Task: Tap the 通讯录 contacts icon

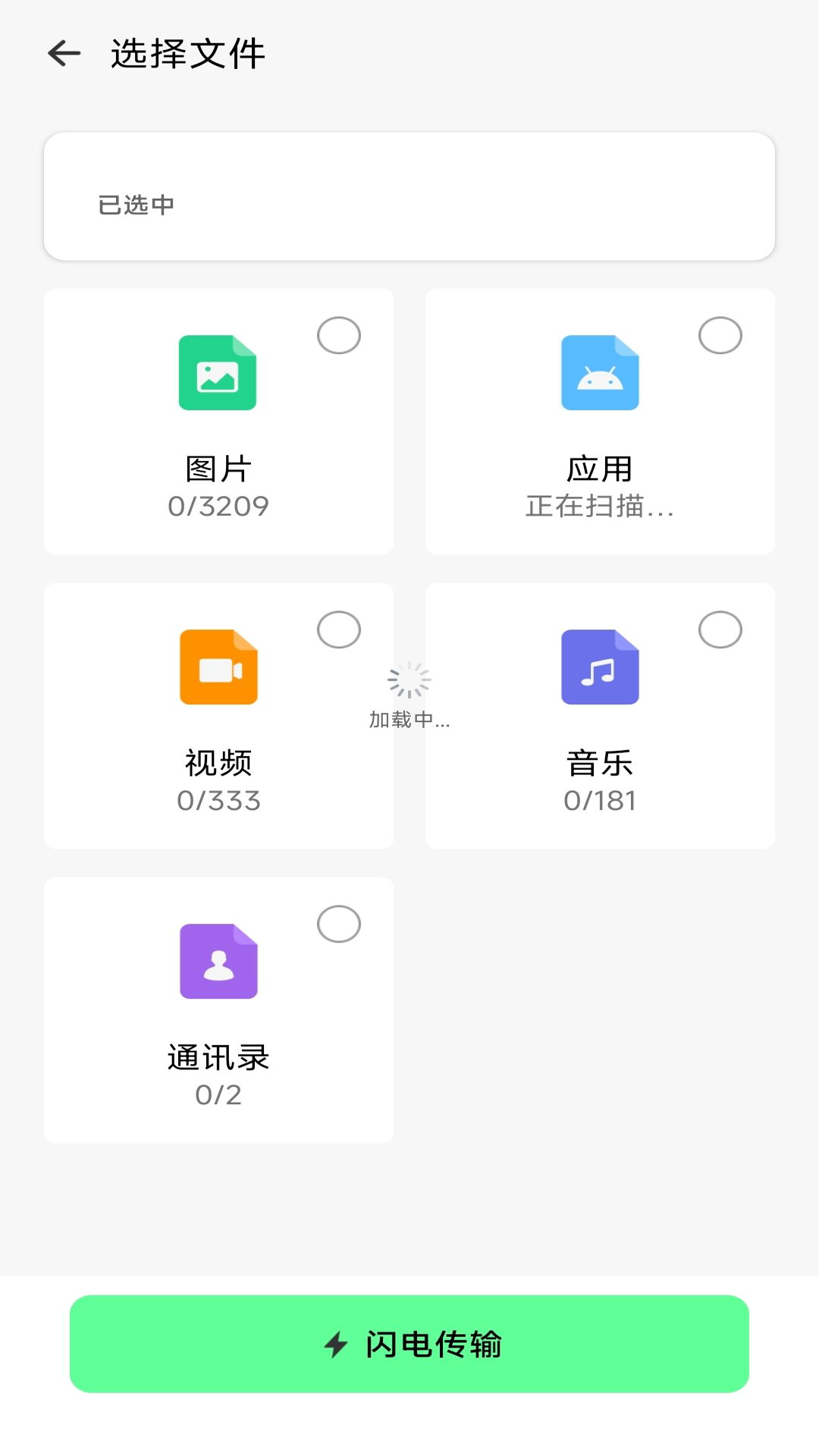Action: (x=218, y=961)
